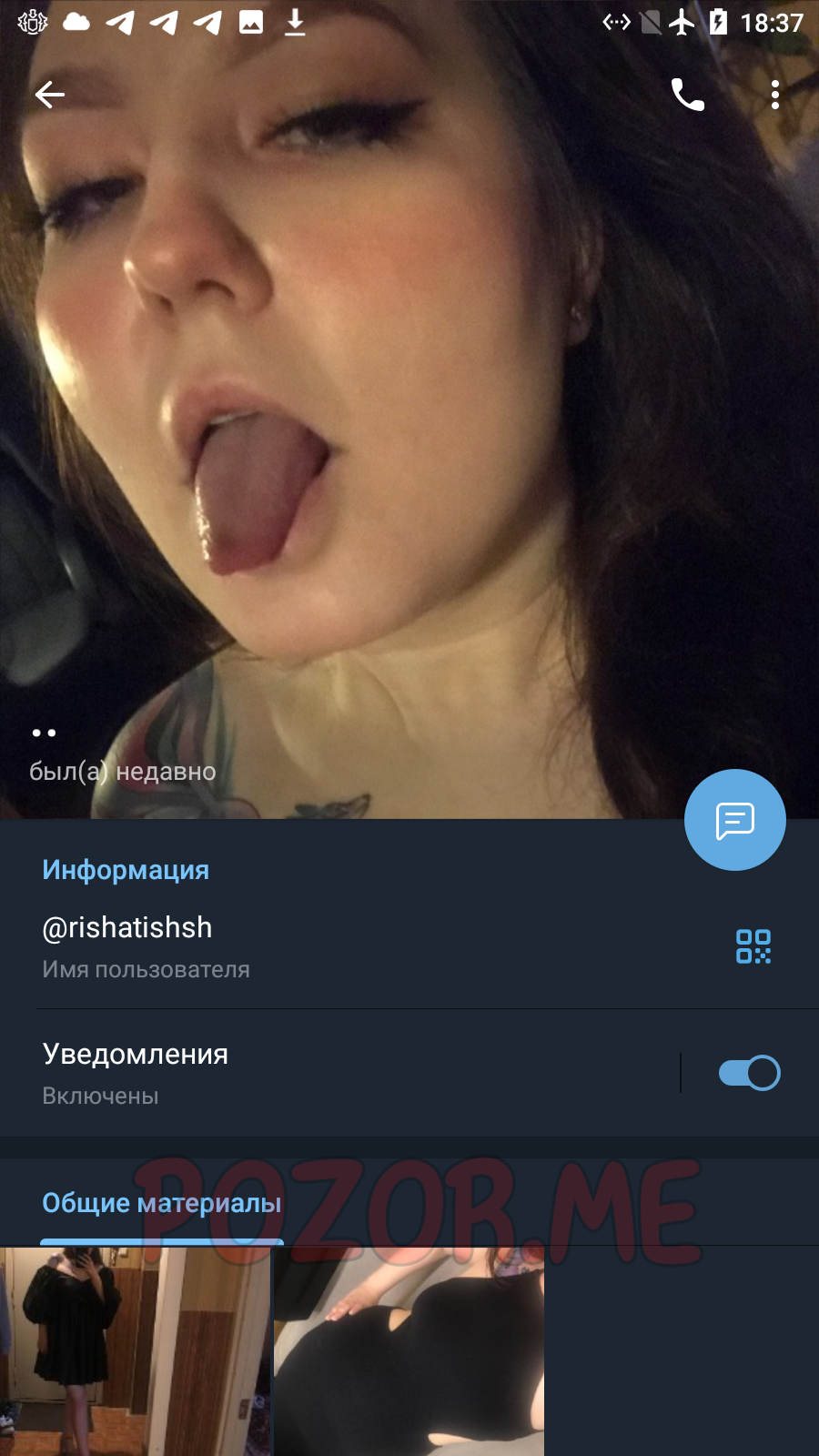
Task: Show the QR code for @rishatishsh
Action: (753, 946)
